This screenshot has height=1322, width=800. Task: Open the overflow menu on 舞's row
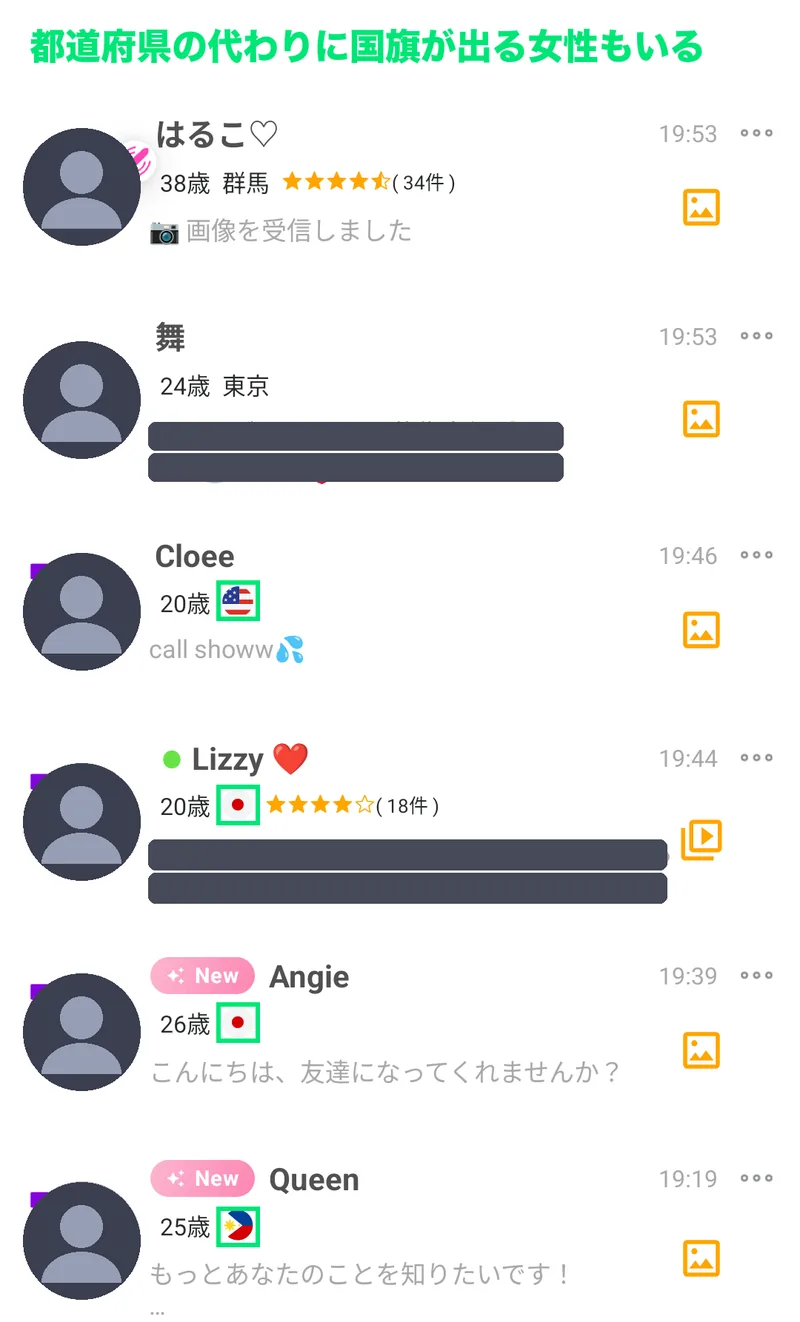[757, 336]
